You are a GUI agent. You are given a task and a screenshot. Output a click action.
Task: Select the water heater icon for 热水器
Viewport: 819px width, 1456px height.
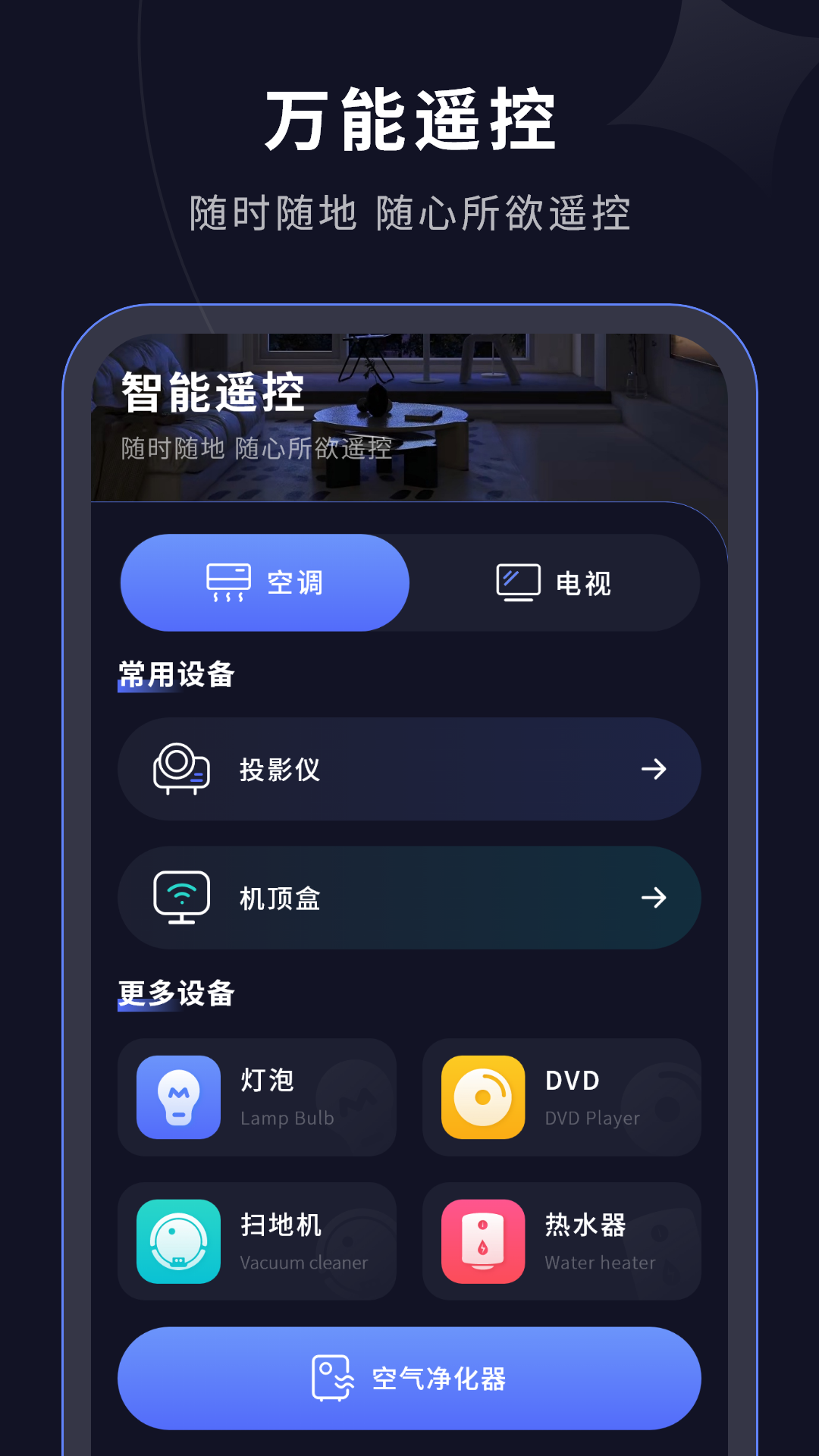(483, 1242)
